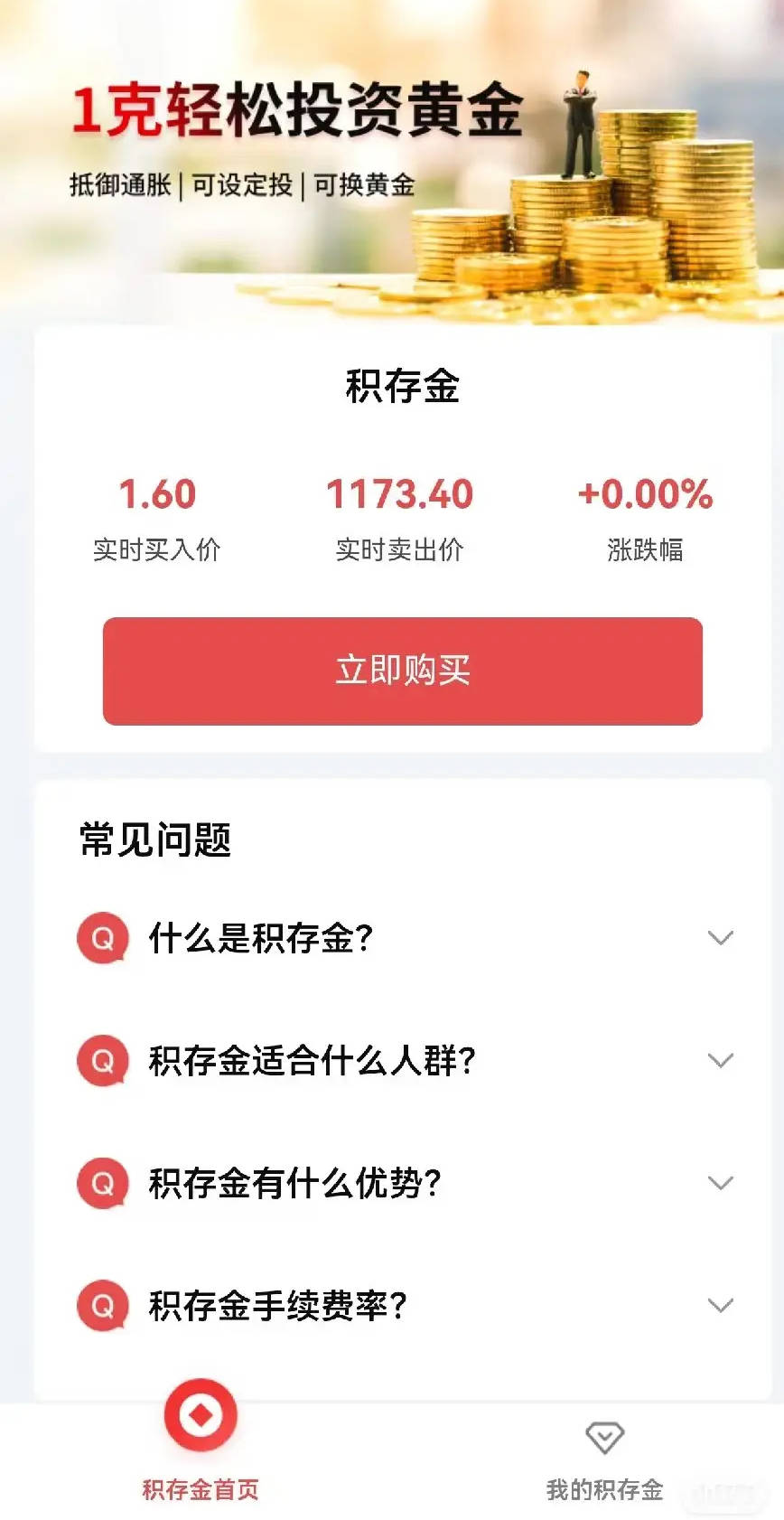Expand the question 什么是积存金?
784x1520 pixels.
pos(719,938)
